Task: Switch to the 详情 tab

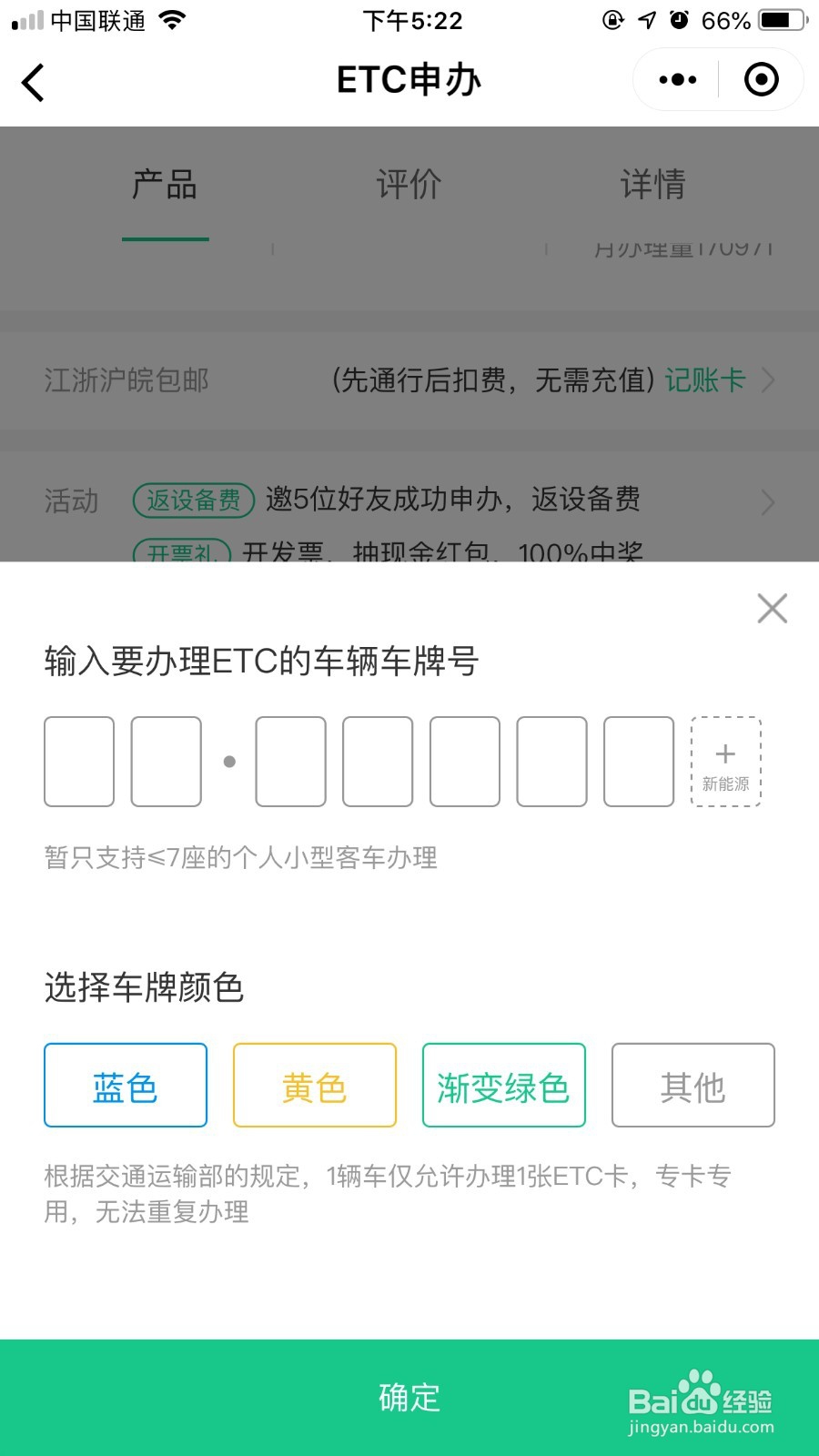Action: [652, 185]
